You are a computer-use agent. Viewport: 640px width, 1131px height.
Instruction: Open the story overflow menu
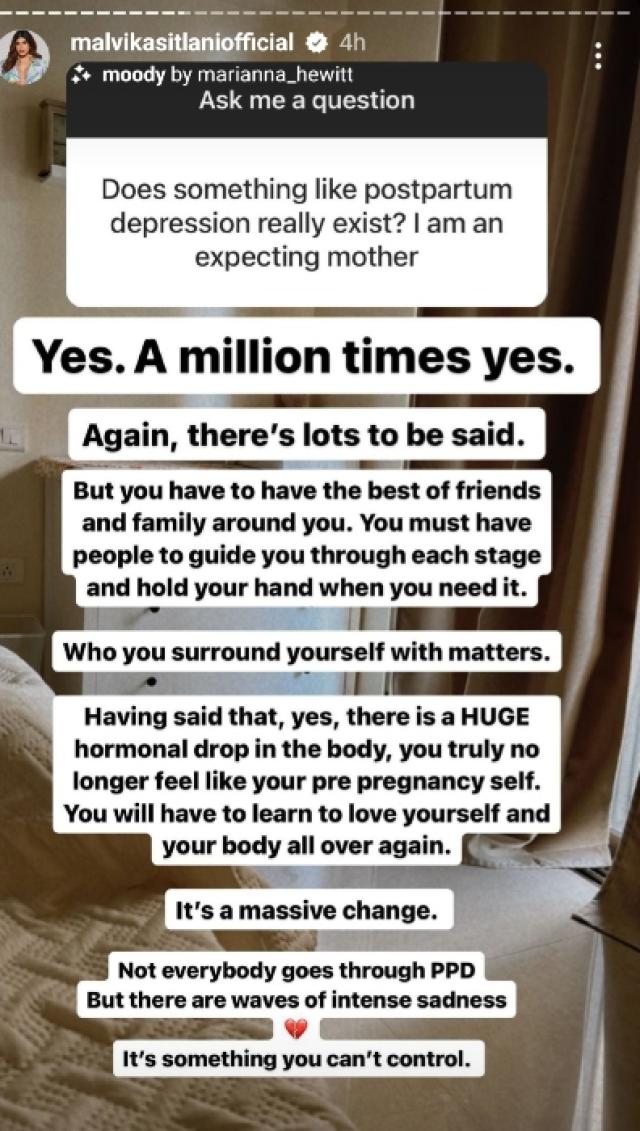point(598,56)
